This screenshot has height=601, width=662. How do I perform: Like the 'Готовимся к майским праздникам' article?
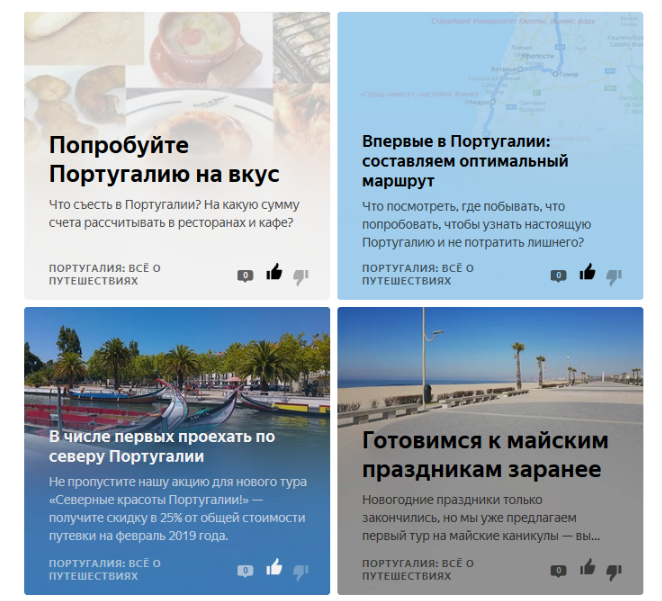coord(587,568)
